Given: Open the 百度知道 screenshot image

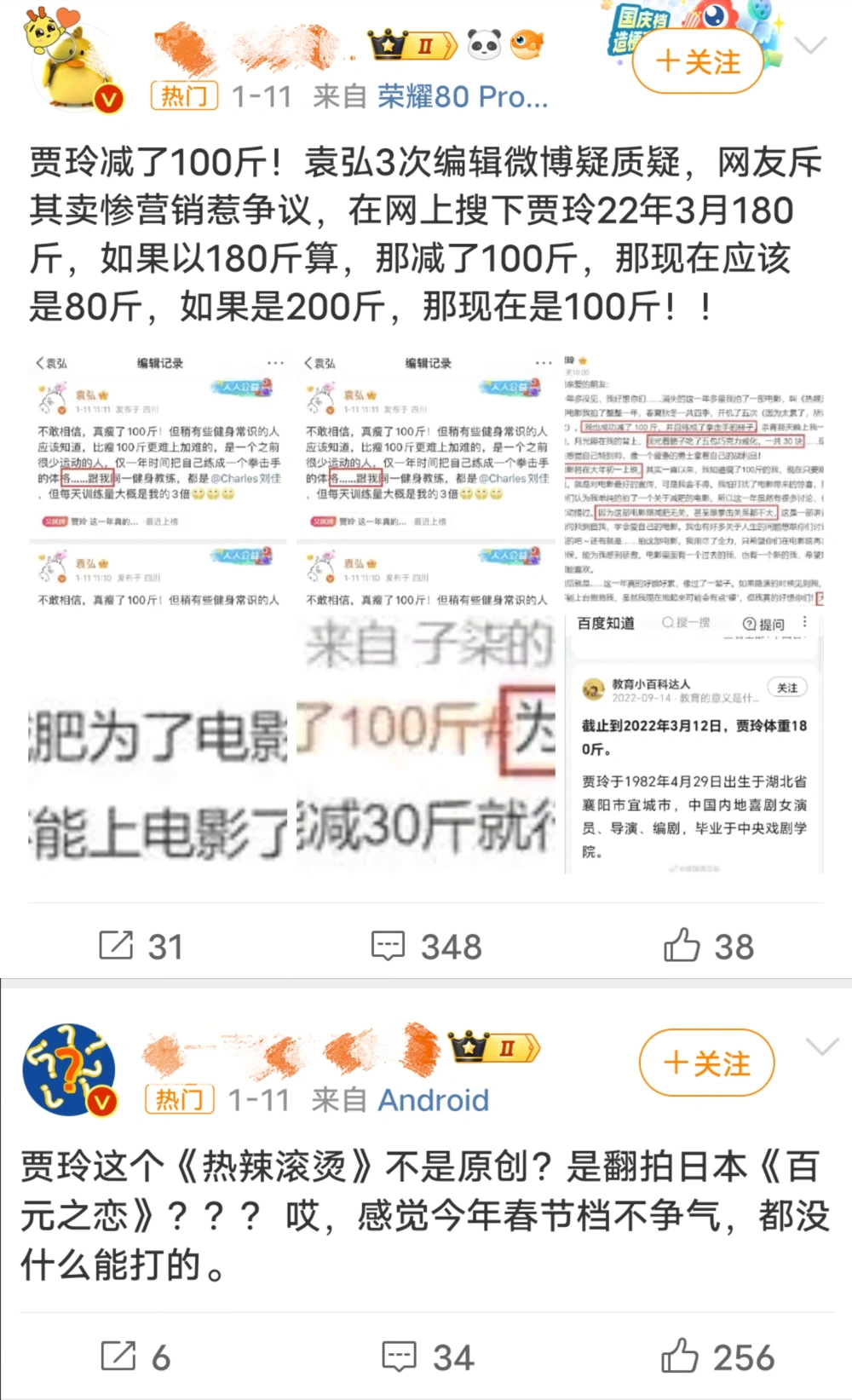Looking at the screenshot, I should 694,741.
